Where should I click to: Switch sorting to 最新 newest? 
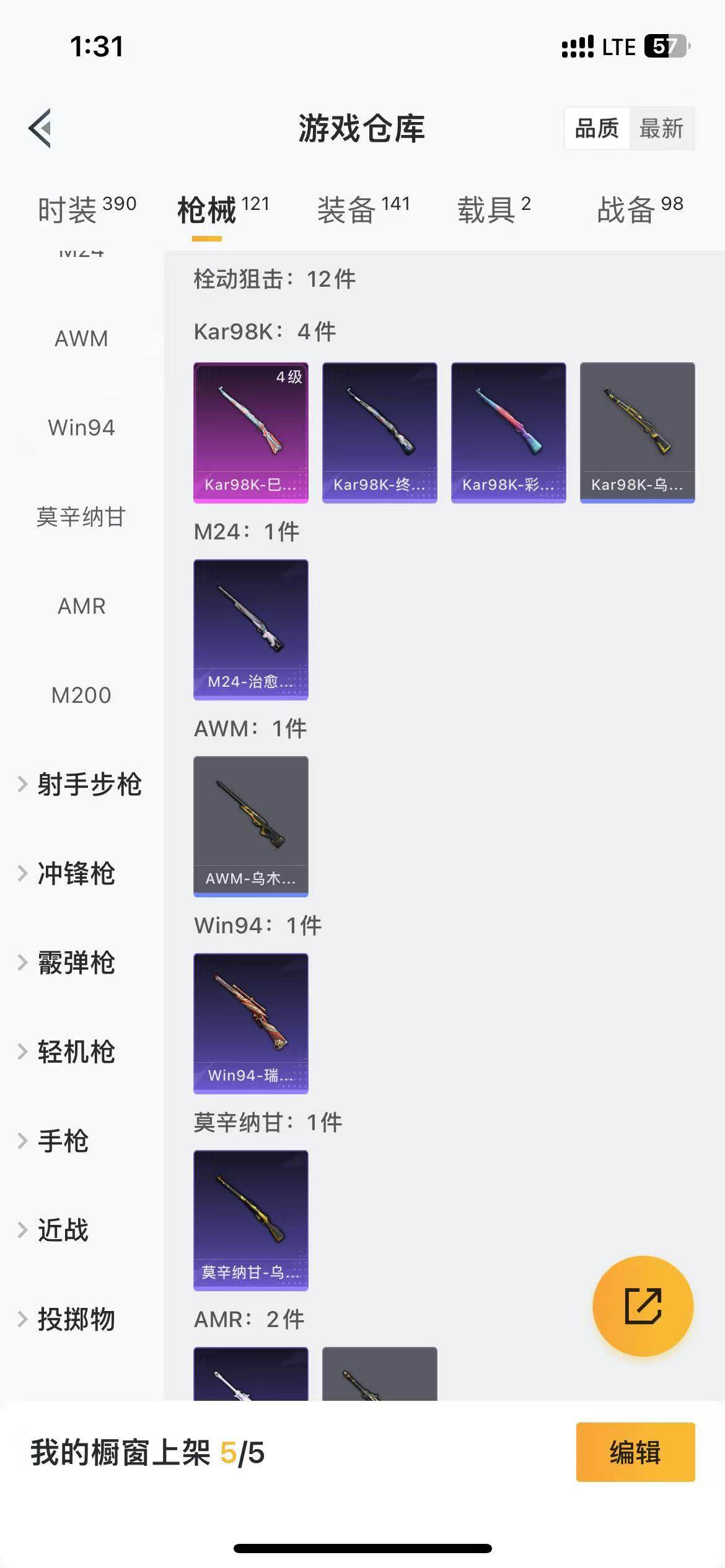[x=662, y=128]
